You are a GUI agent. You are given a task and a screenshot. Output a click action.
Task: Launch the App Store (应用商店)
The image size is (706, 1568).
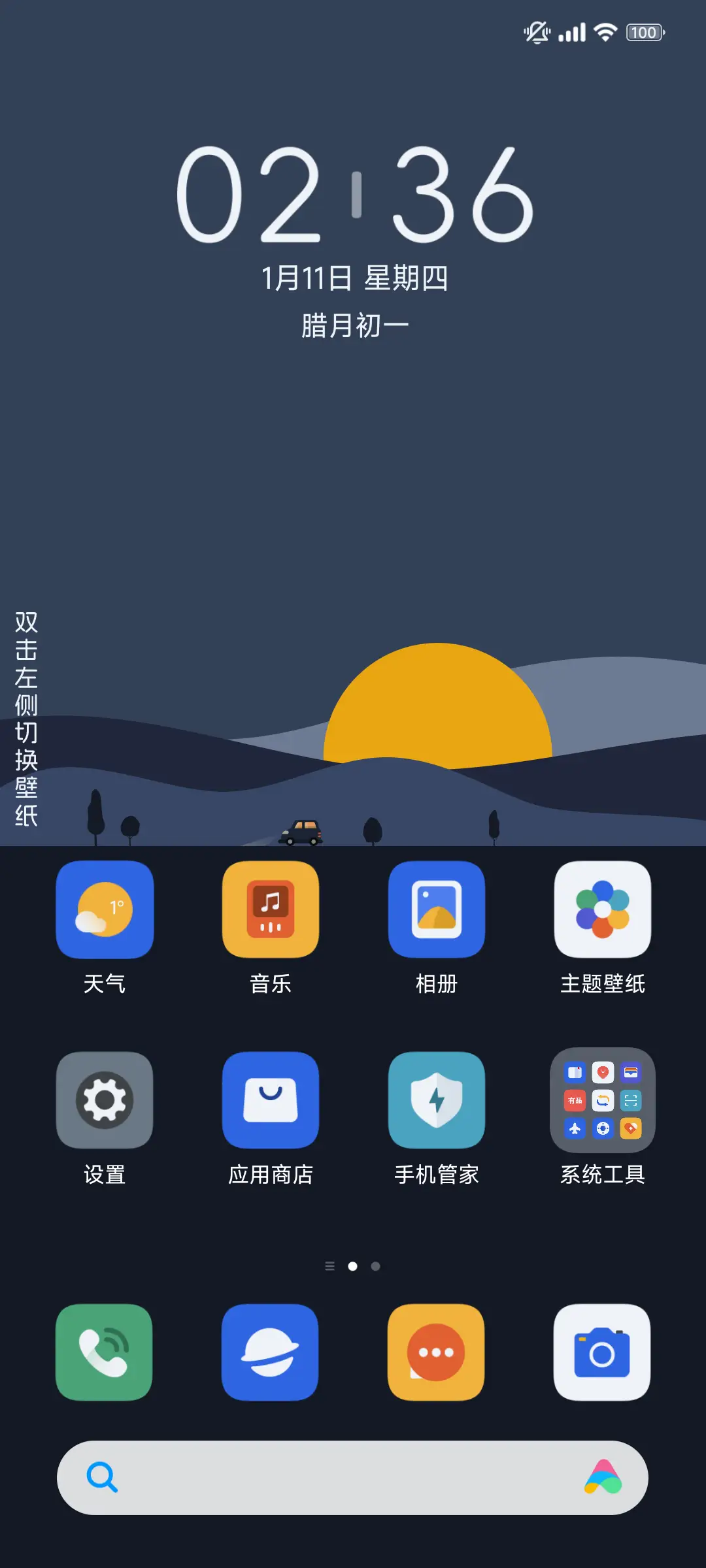click(x=271, y=1100)
